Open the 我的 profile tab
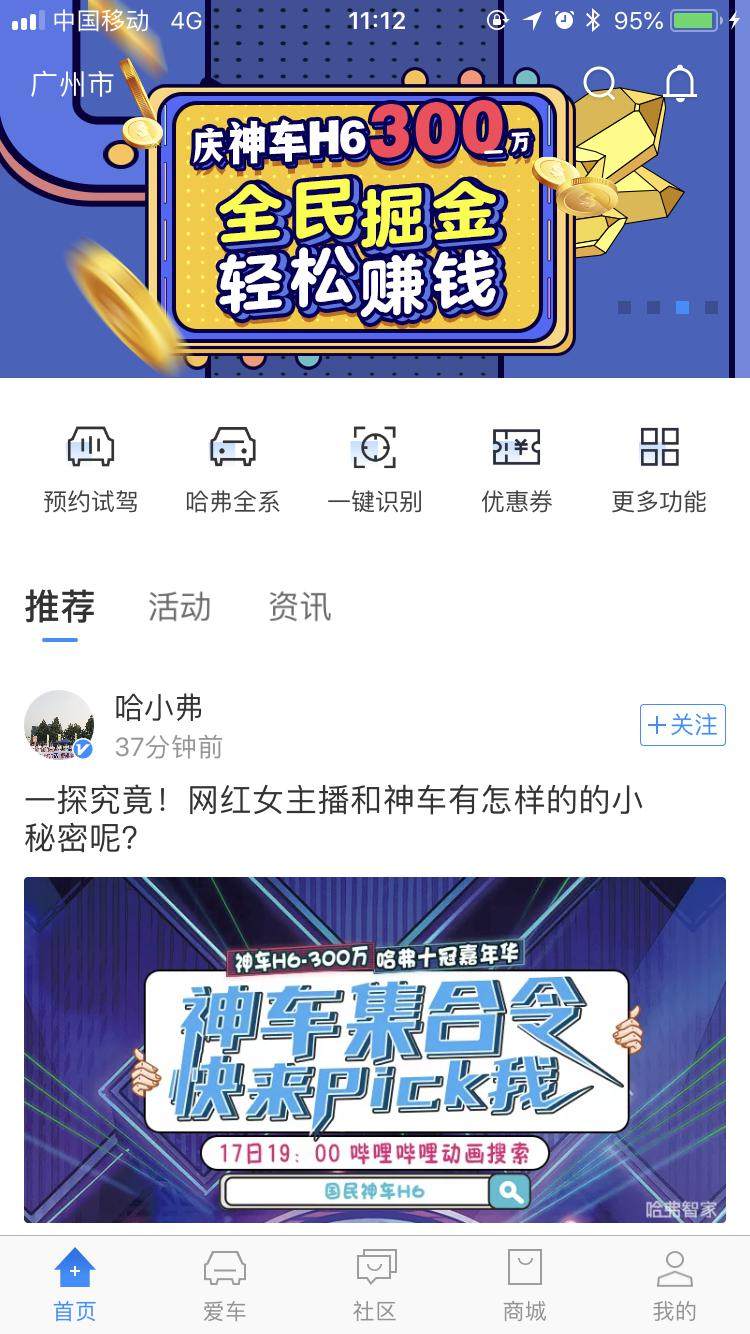 674,1285
